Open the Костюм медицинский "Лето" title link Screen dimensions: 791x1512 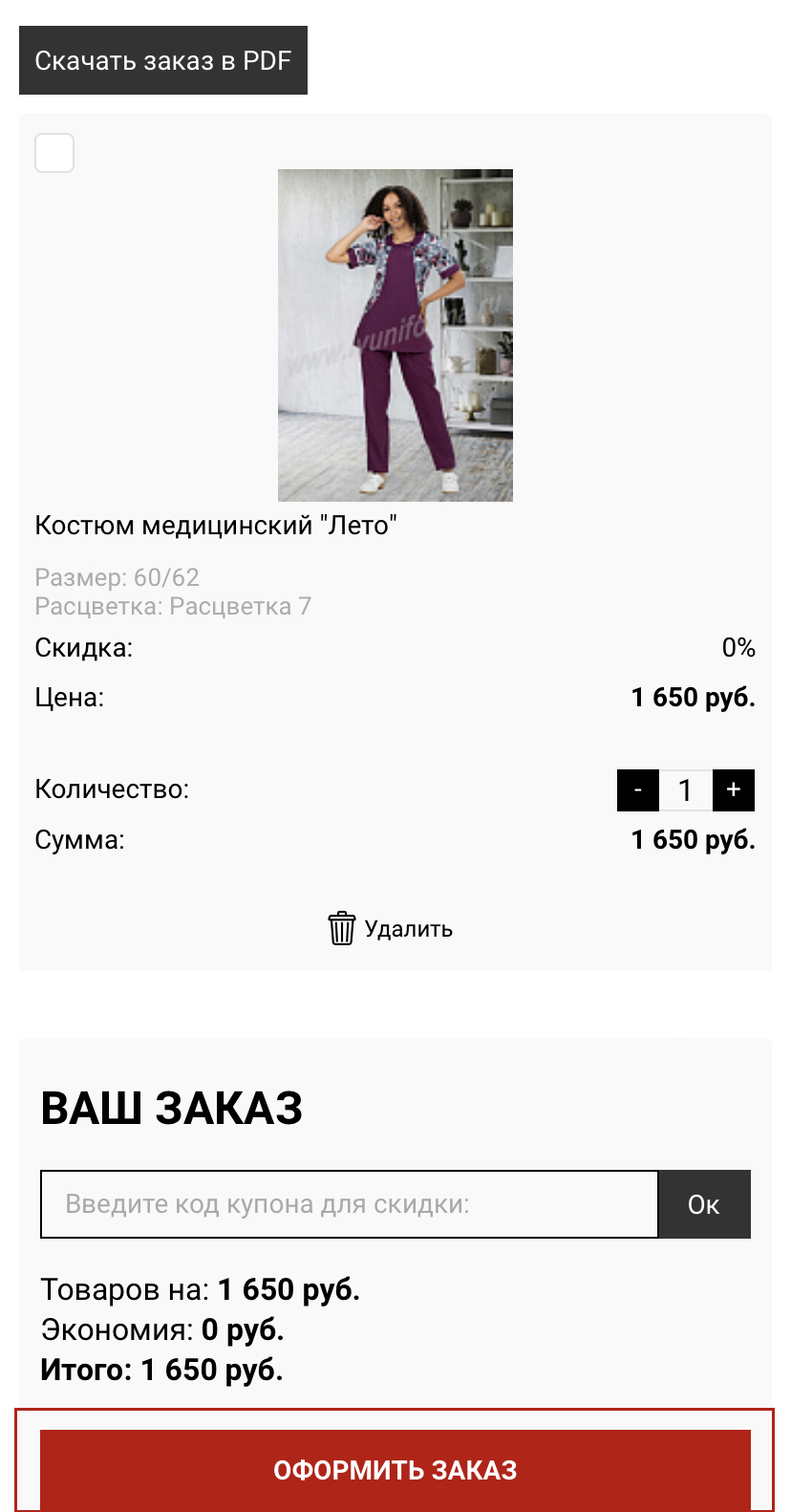(216, 526)
